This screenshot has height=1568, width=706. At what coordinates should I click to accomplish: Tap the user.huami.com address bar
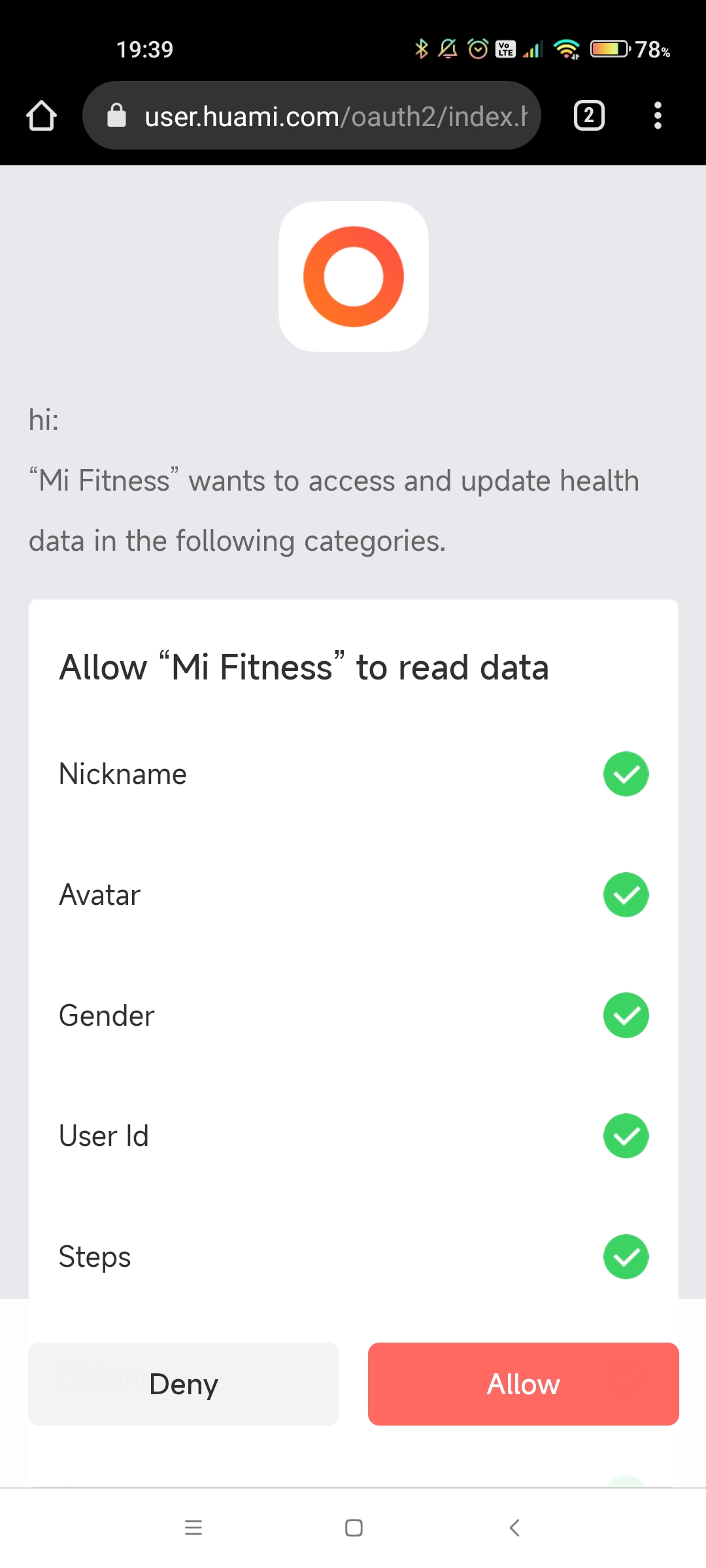pos(312,116)
